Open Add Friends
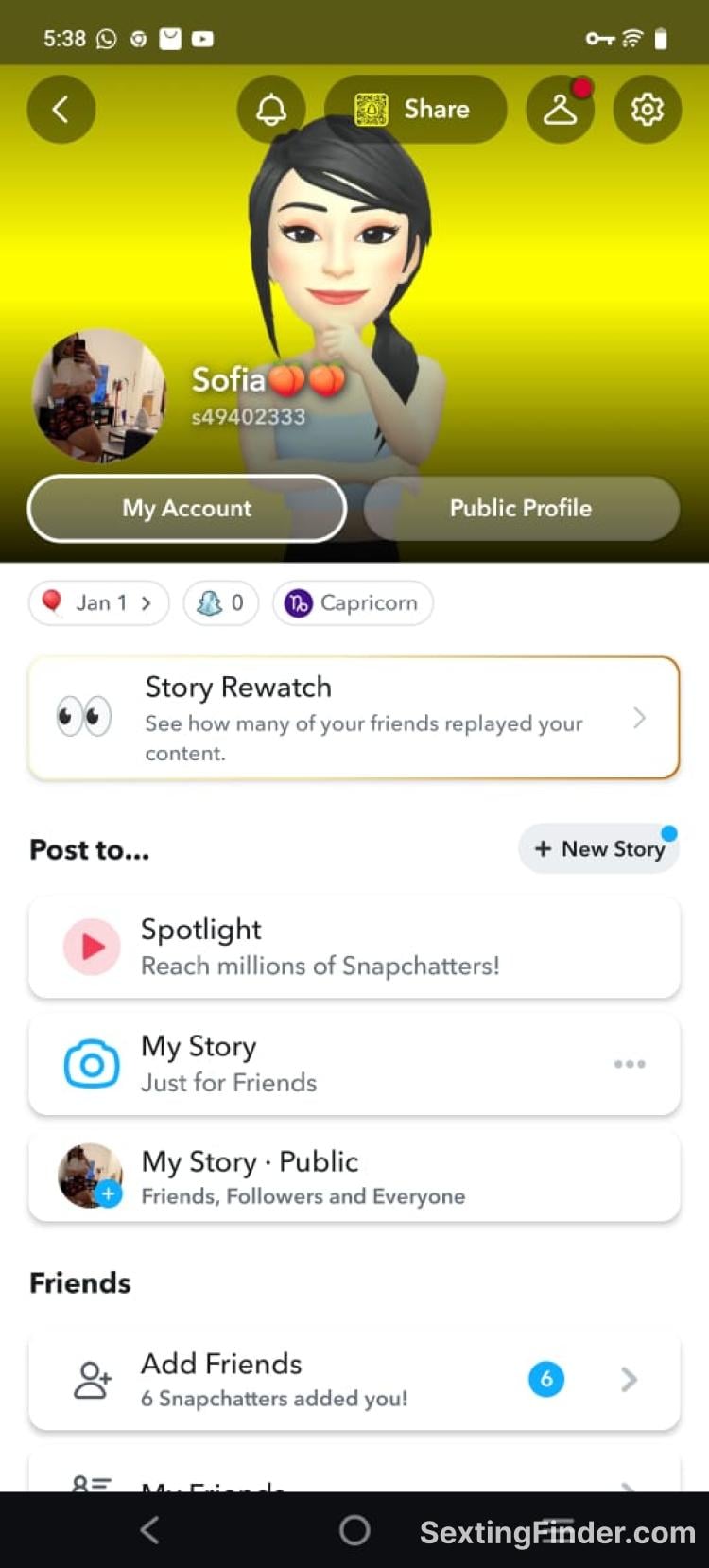 pos(354,1380)
